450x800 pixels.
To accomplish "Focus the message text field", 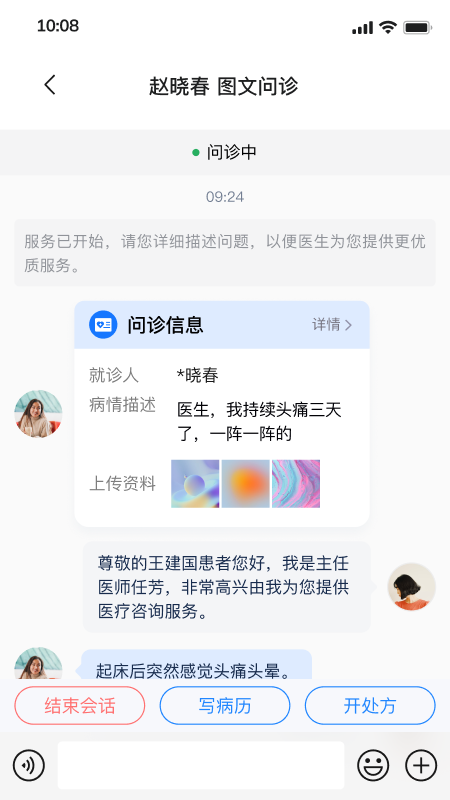I will click(201, 765).
